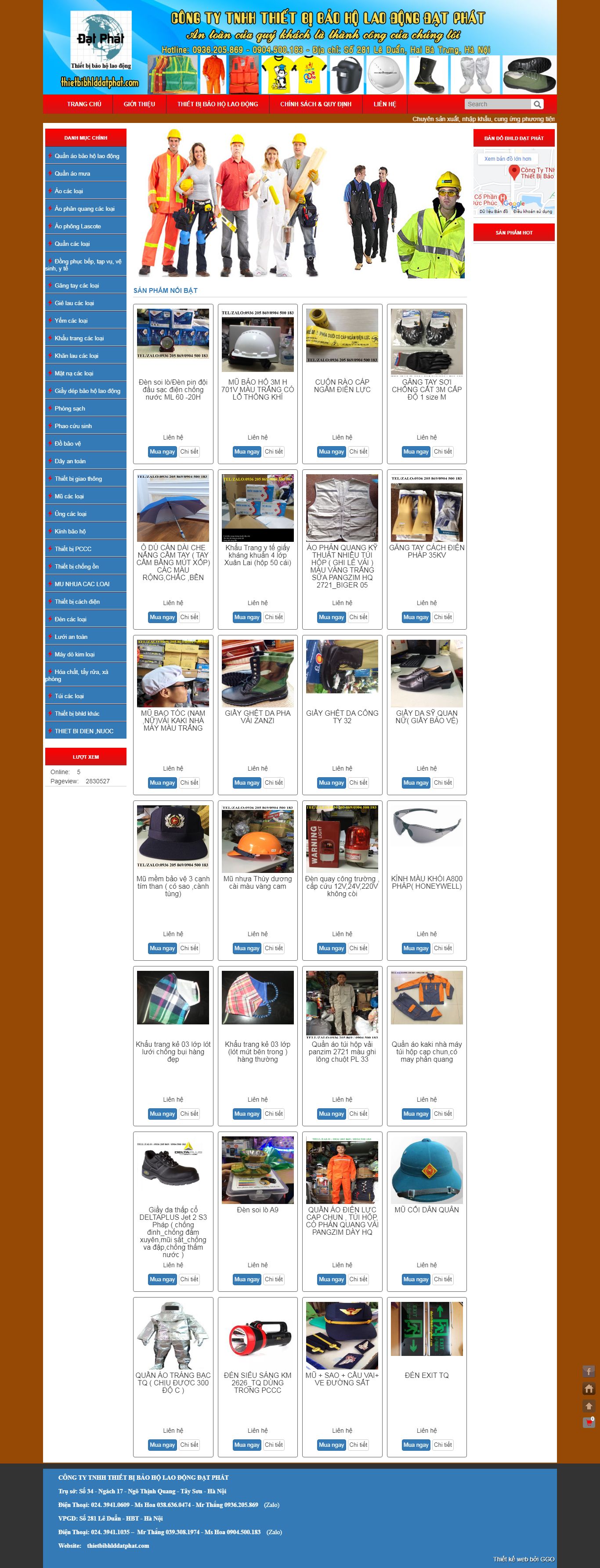Open category Quần áo mưa
This screenshot has width=600, height=1568.
[72, 173]
